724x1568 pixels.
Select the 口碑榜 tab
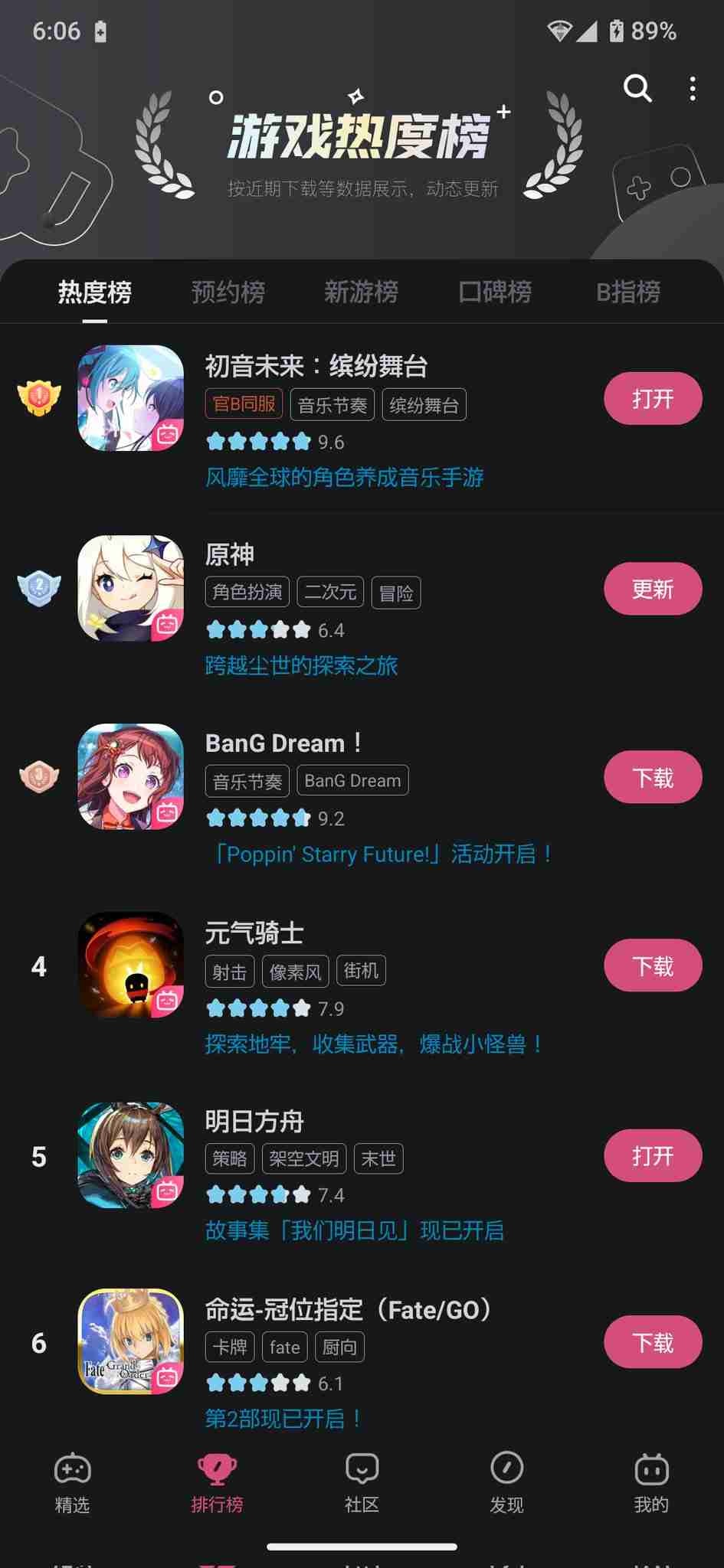click(495, 292)
